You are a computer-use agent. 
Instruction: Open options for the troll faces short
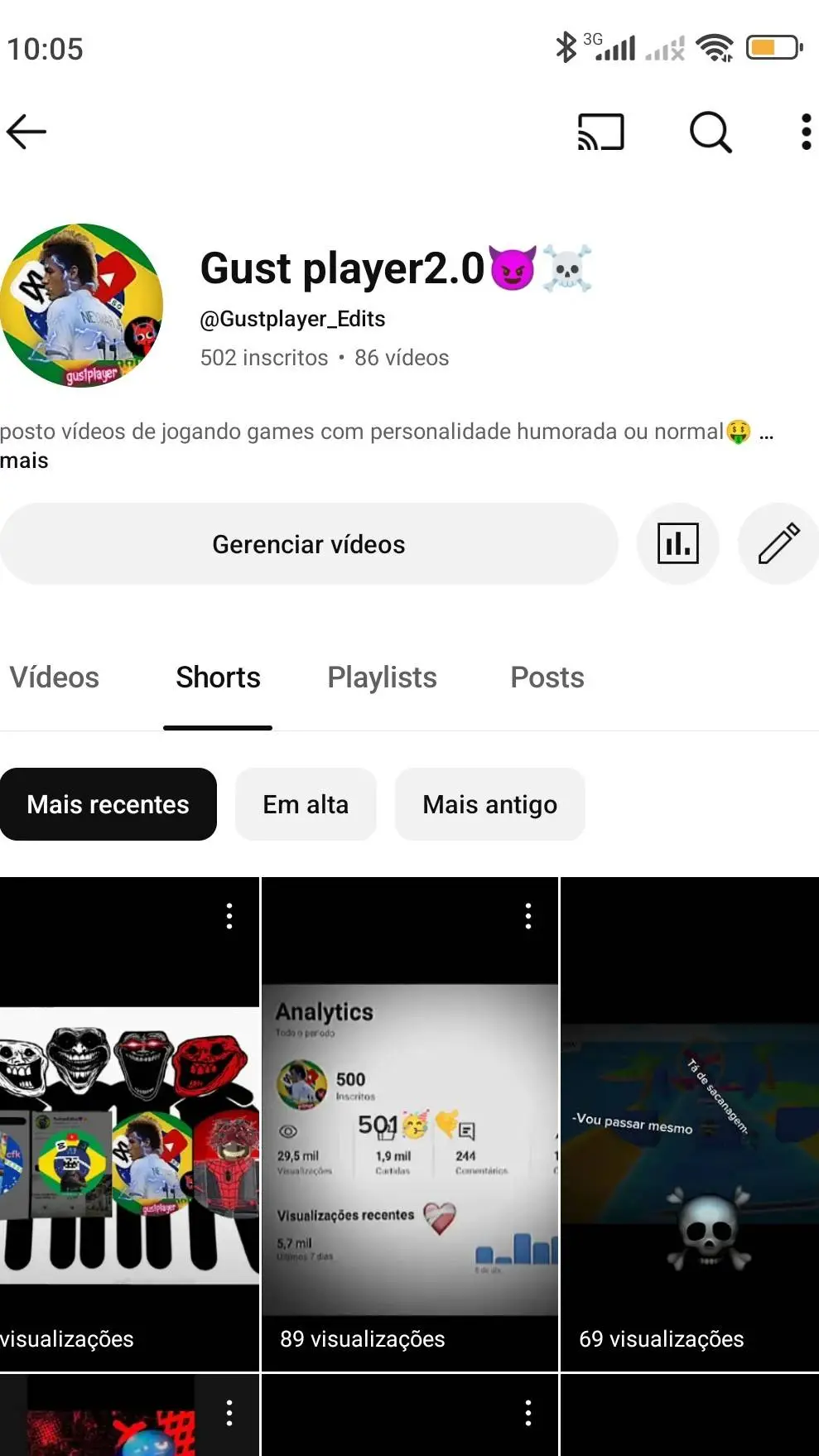pyautogui.click(x=229, y=916)
